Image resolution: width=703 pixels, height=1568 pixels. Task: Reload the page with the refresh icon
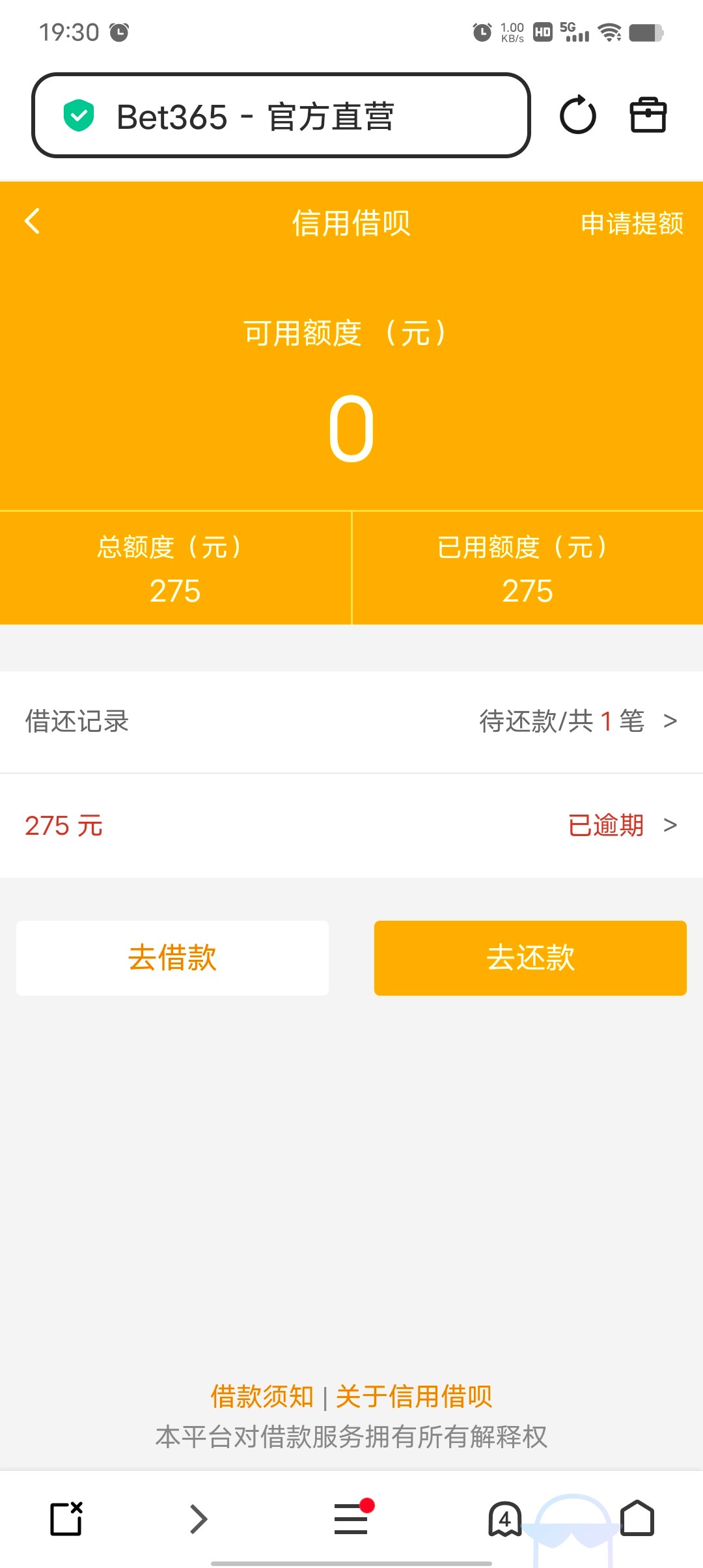point(577,116)
